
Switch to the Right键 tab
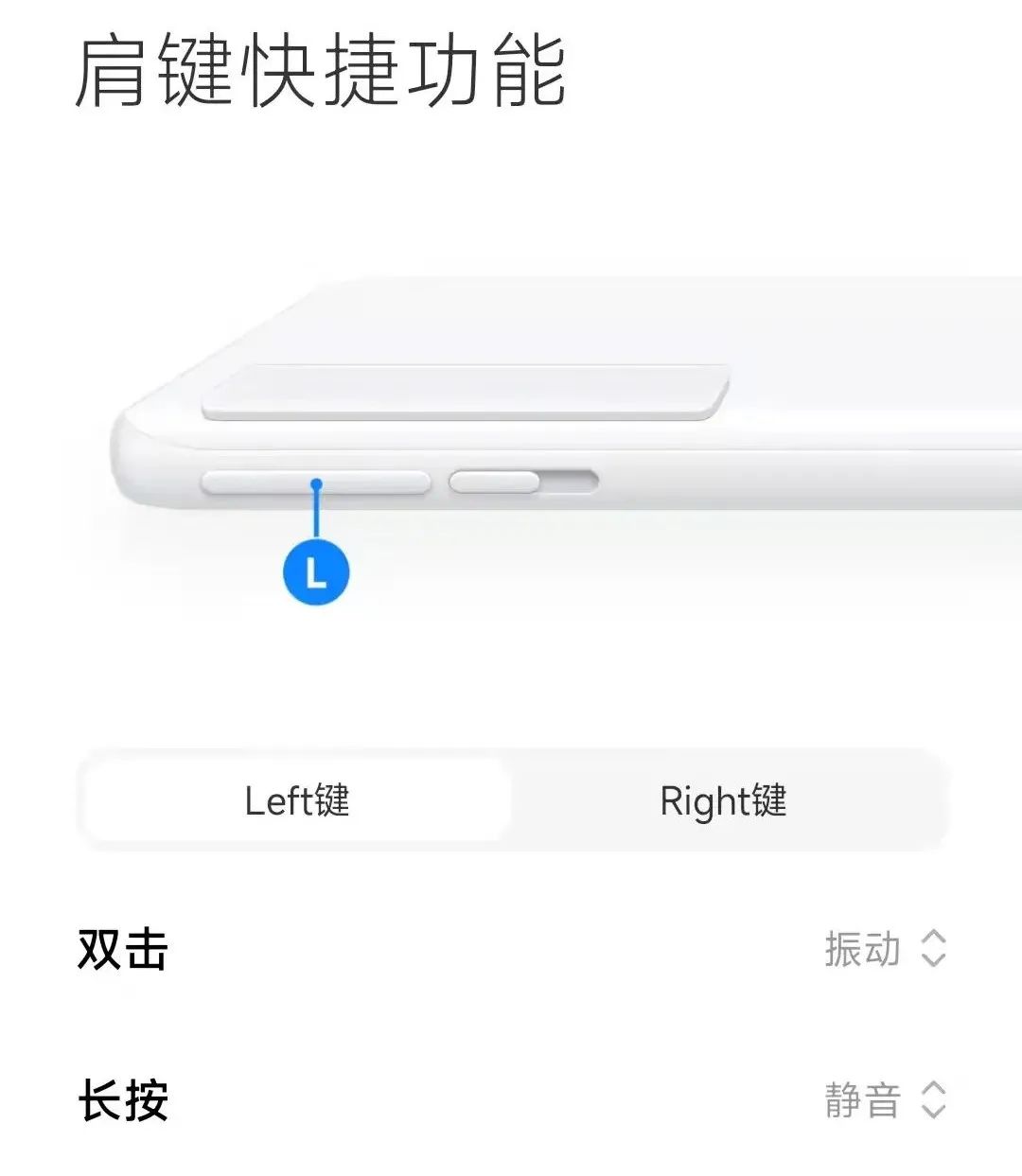[724, 800]
